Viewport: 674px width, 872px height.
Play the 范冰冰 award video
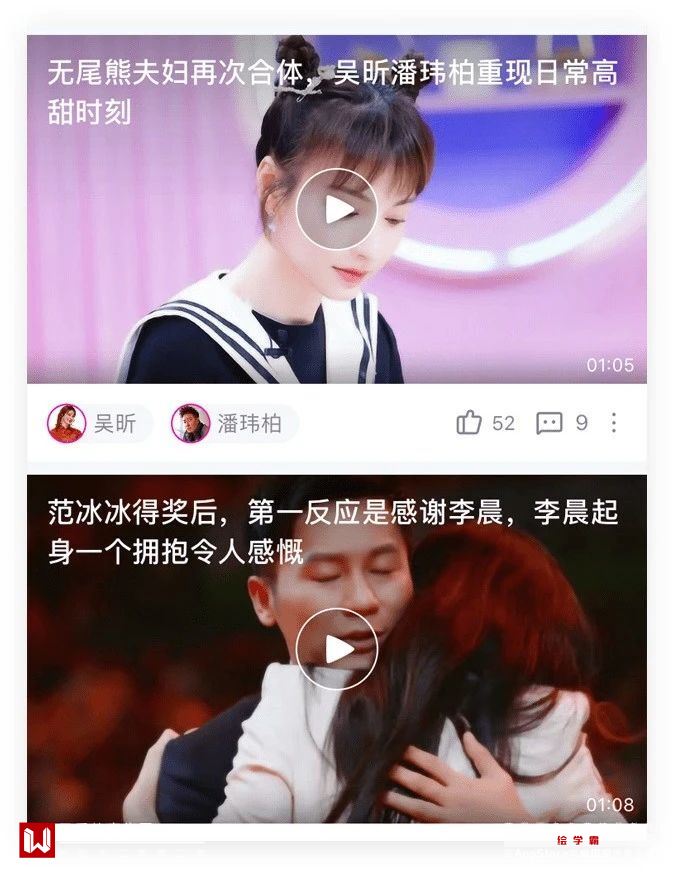(x=337, y=649)
